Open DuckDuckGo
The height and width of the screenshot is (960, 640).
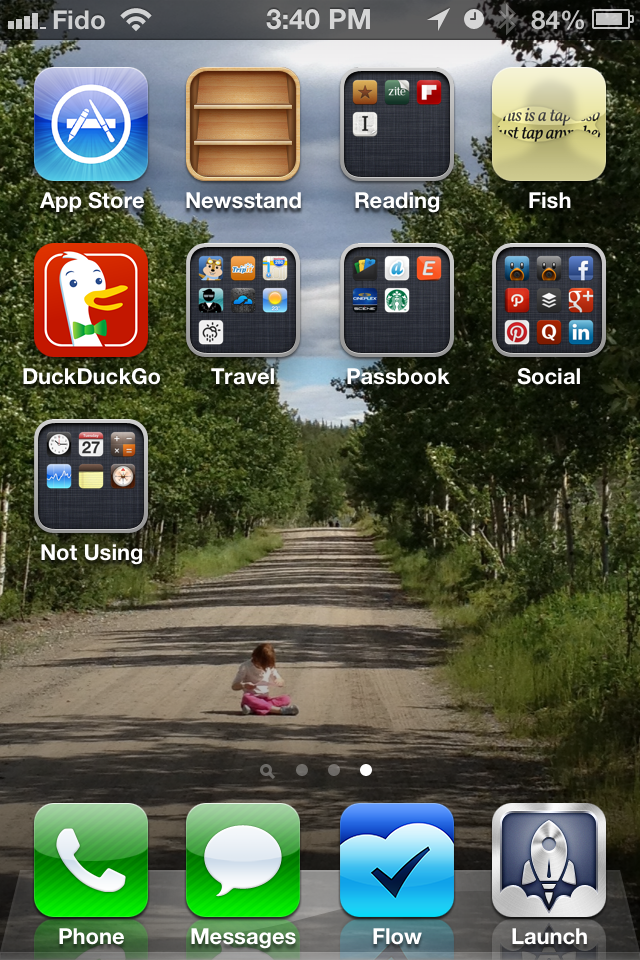[x=91, y=300]
